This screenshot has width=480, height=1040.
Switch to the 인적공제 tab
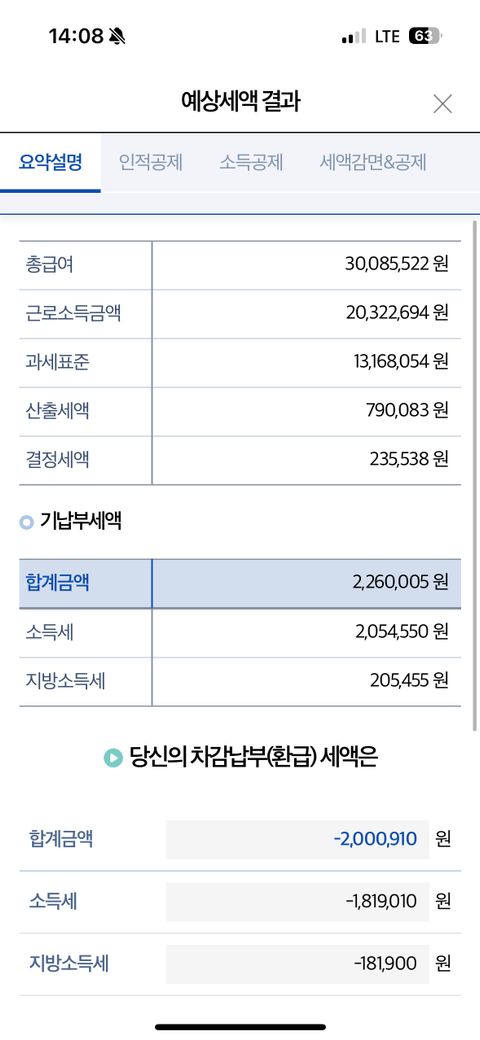coord(150,162)
